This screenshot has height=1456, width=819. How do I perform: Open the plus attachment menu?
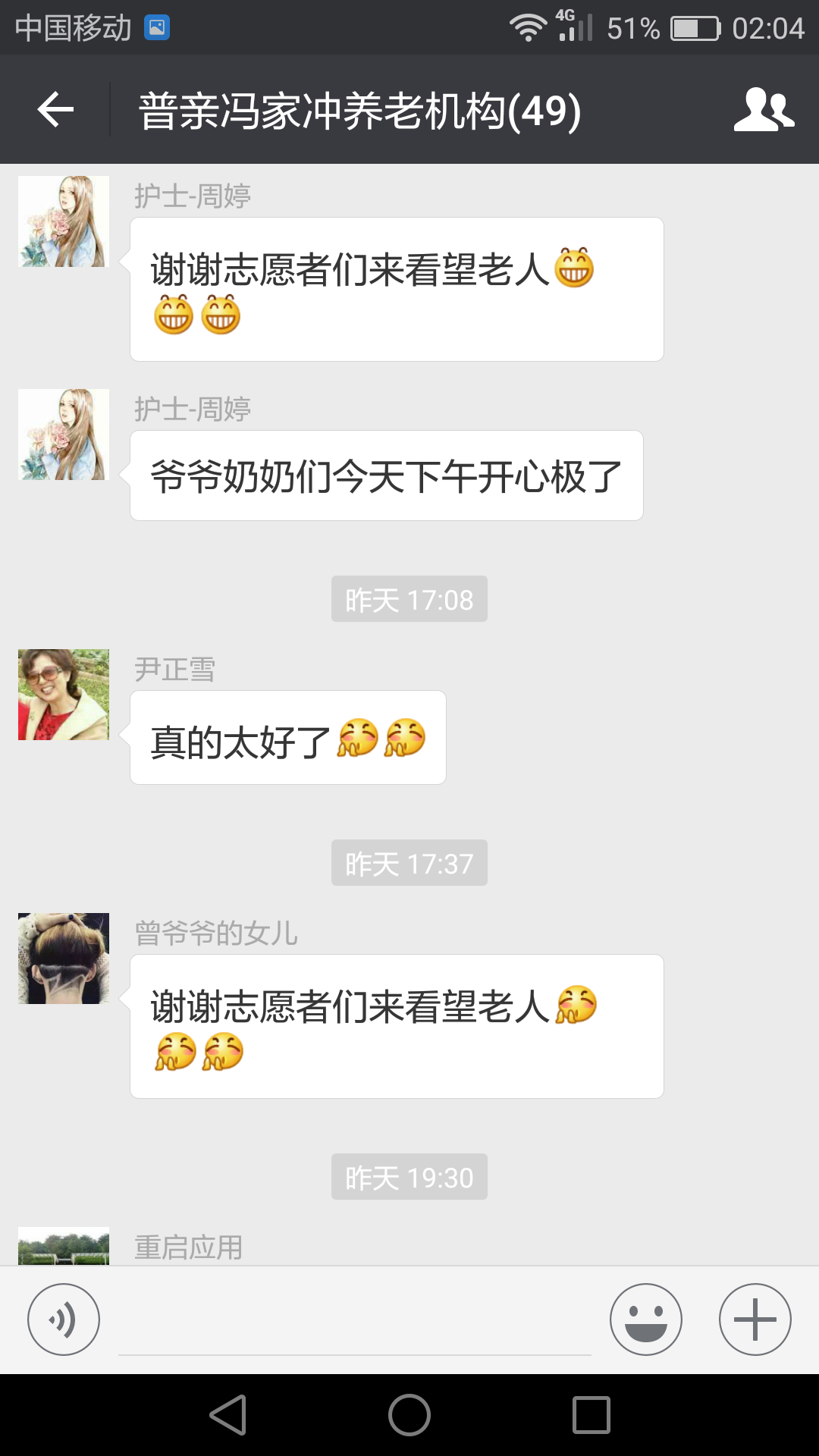click(755, 1319)
